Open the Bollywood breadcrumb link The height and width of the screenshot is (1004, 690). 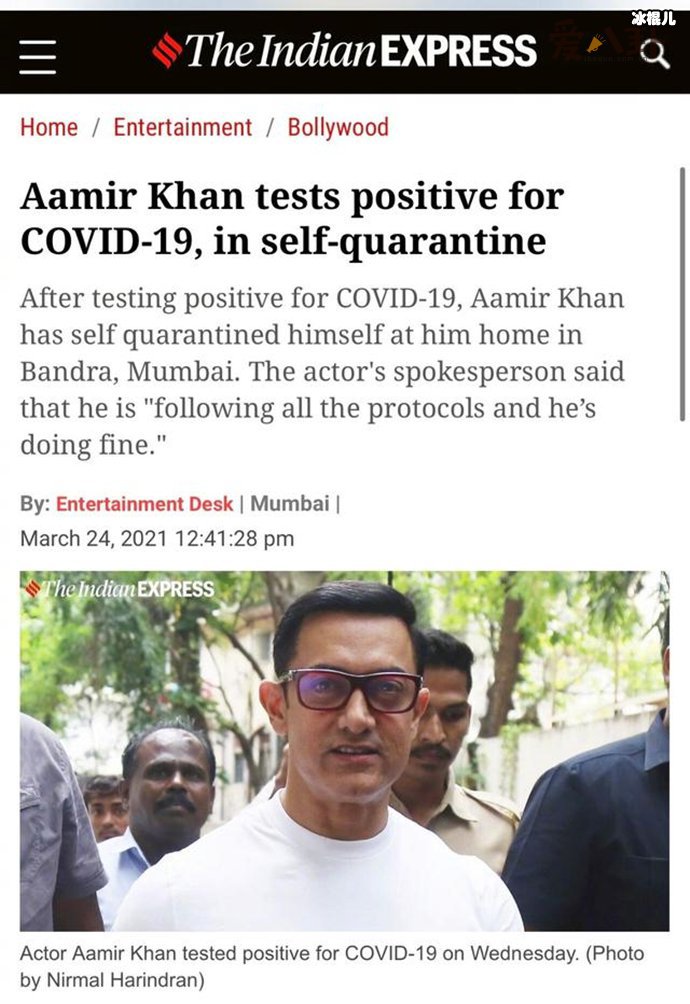coord(338,127)
